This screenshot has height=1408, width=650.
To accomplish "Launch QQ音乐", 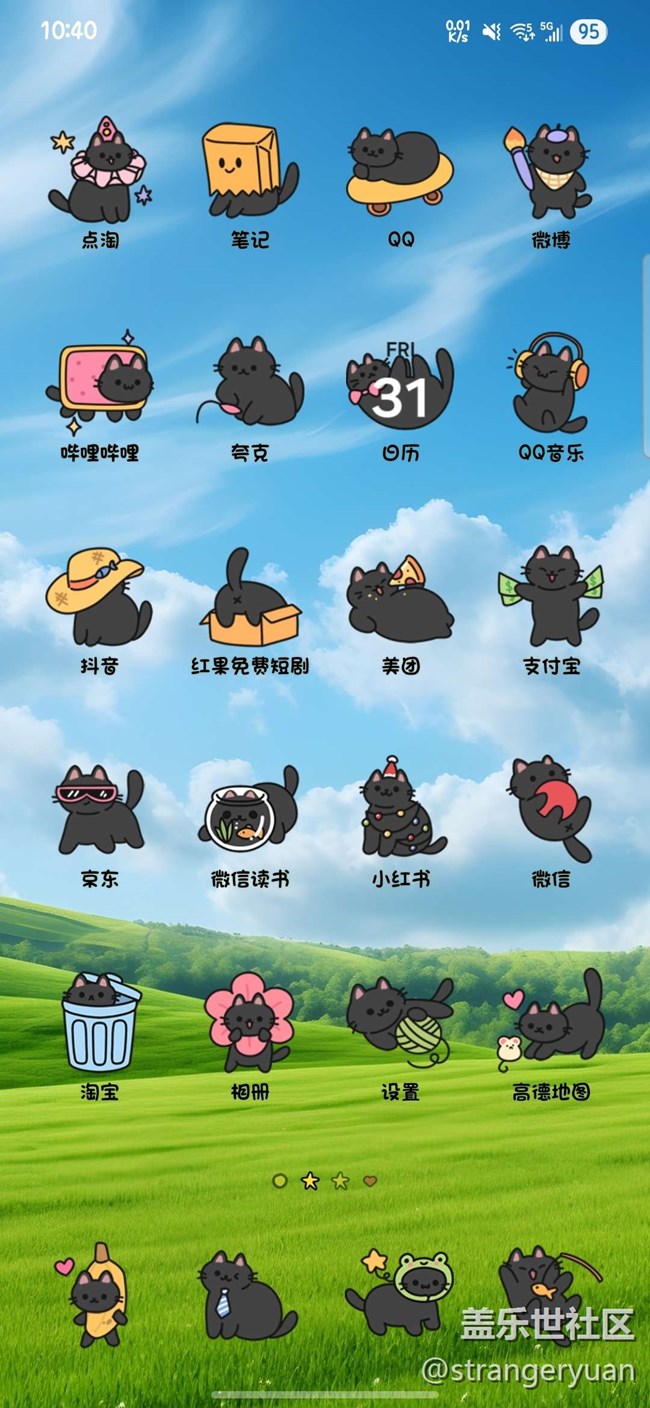I will click(551, 386).
